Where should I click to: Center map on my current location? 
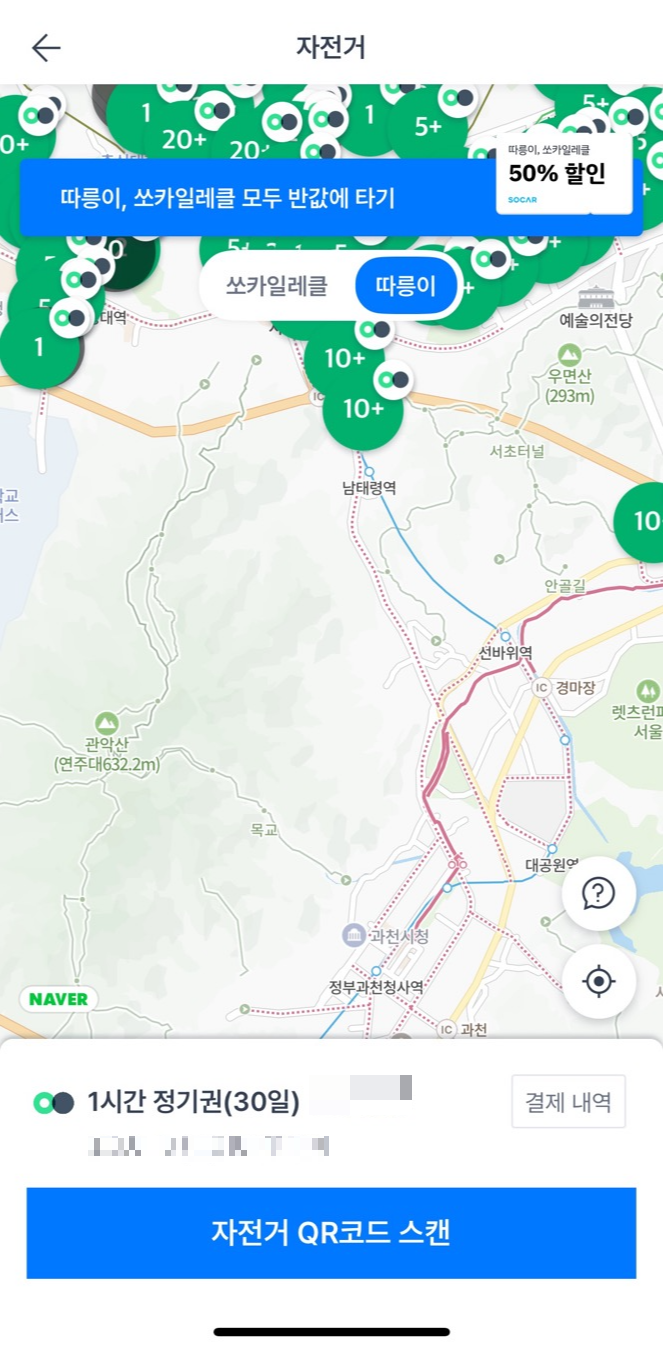point(598,982)
